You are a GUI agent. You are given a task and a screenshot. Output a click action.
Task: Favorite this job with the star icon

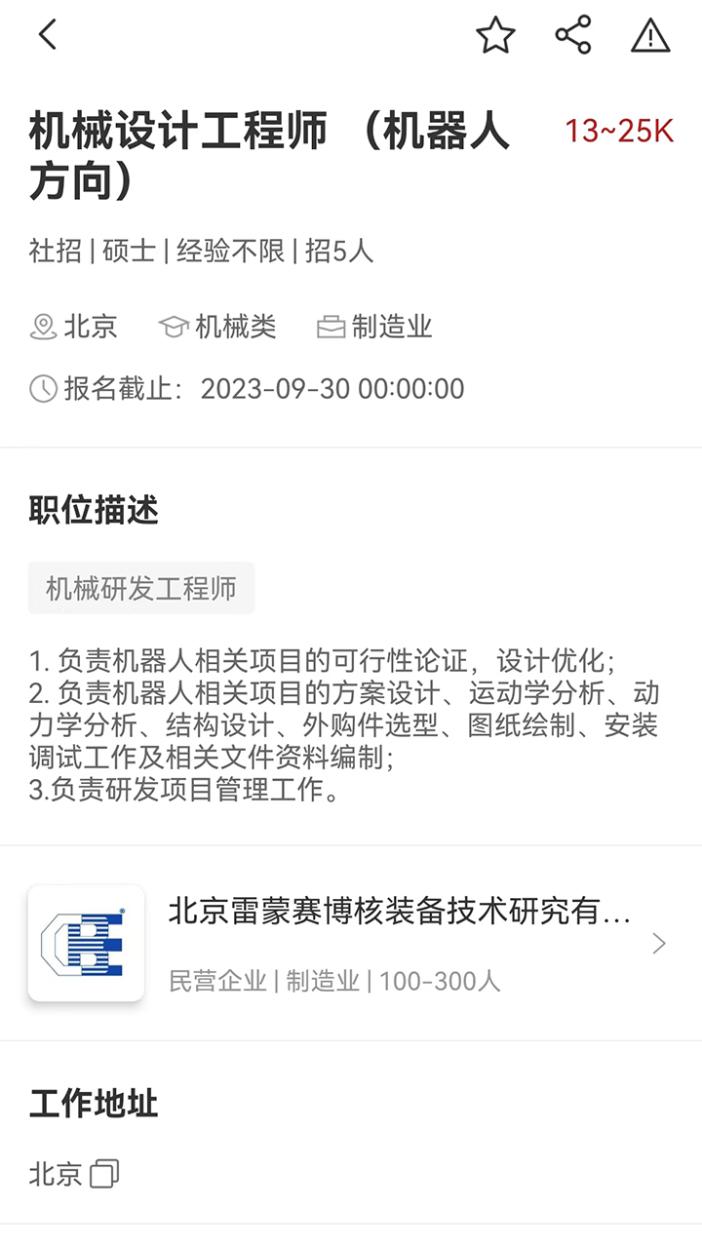coord(495,36)
